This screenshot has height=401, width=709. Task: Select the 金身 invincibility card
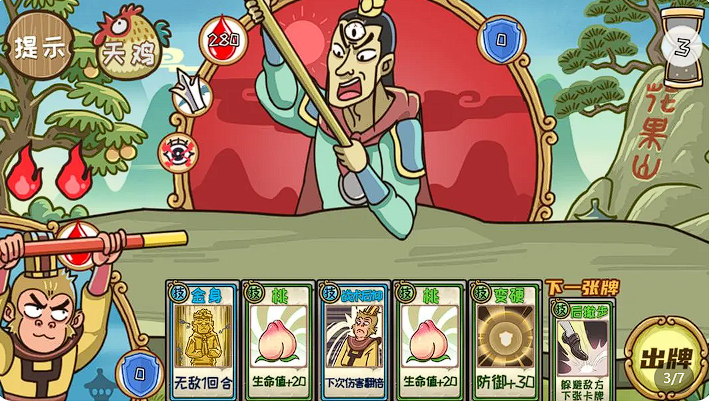tap(202, 340)
